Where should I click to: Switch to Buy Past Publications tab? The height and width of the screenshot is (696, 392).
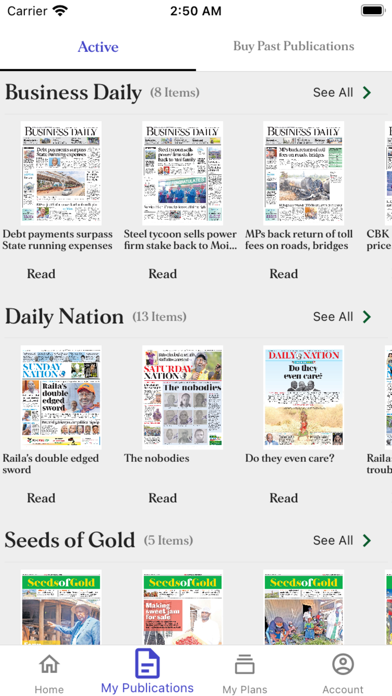pos(293,46)
